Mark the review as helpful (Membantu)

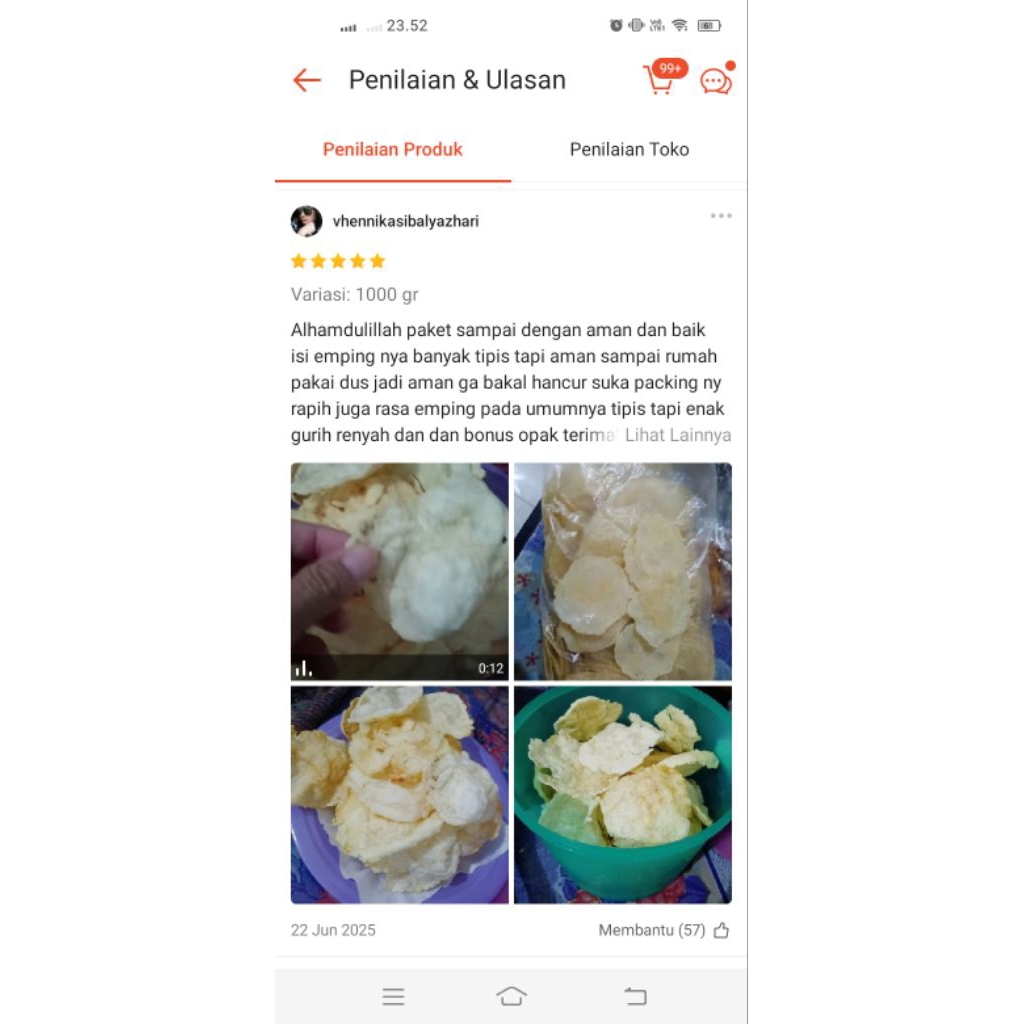(720, 931)
